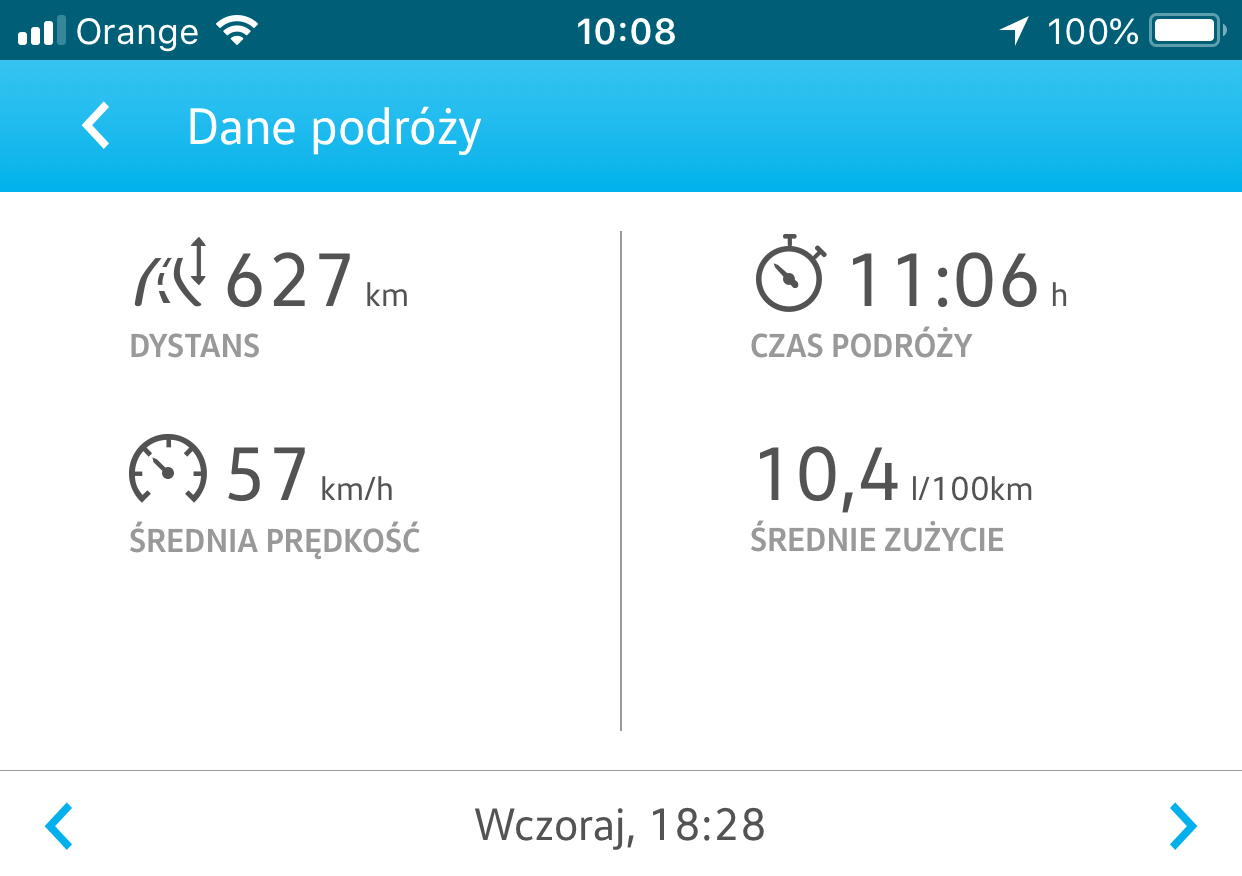Show the next trip data
The width and height of the screenshot is (1242, 876).
1183,826
